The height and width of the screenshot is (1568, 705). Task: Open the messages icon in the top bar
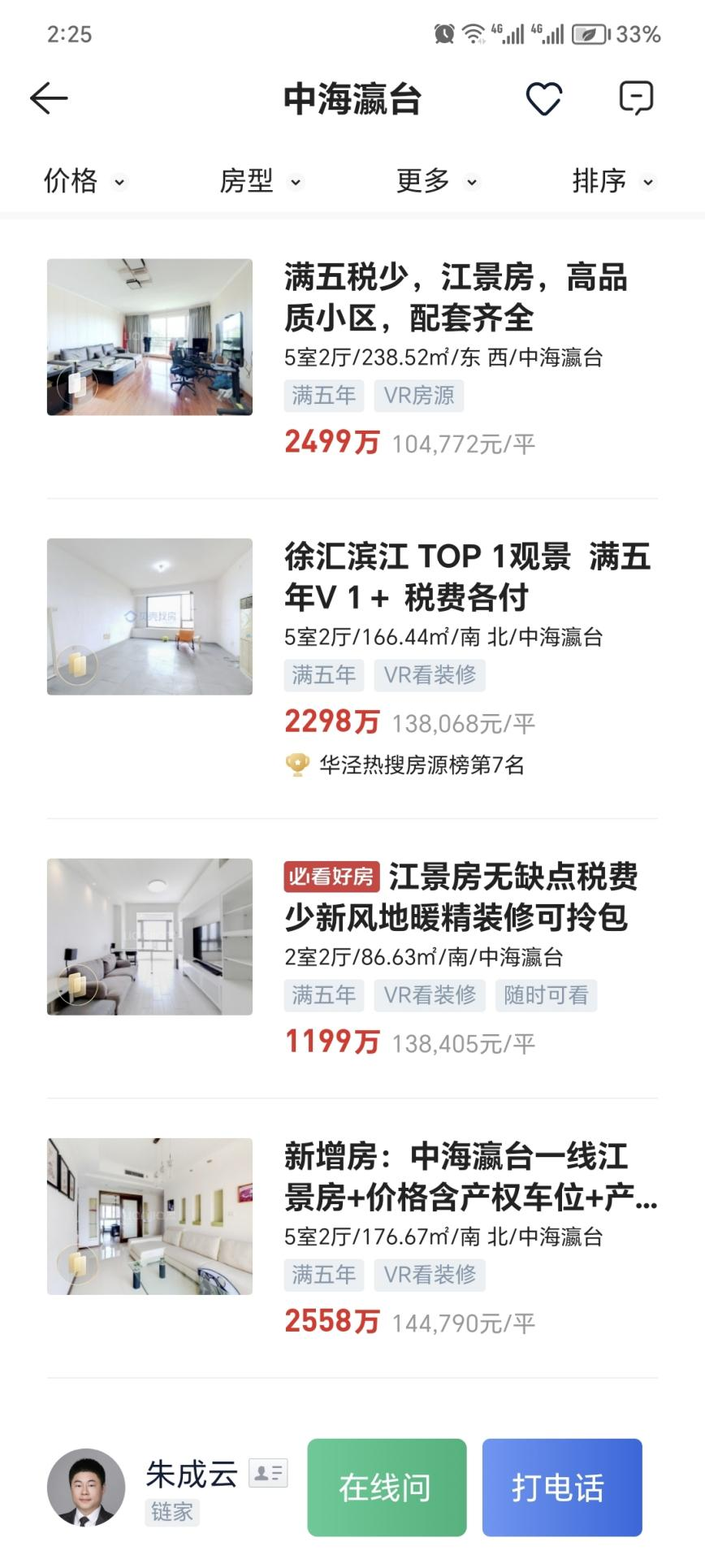click(x=635, y=98)
